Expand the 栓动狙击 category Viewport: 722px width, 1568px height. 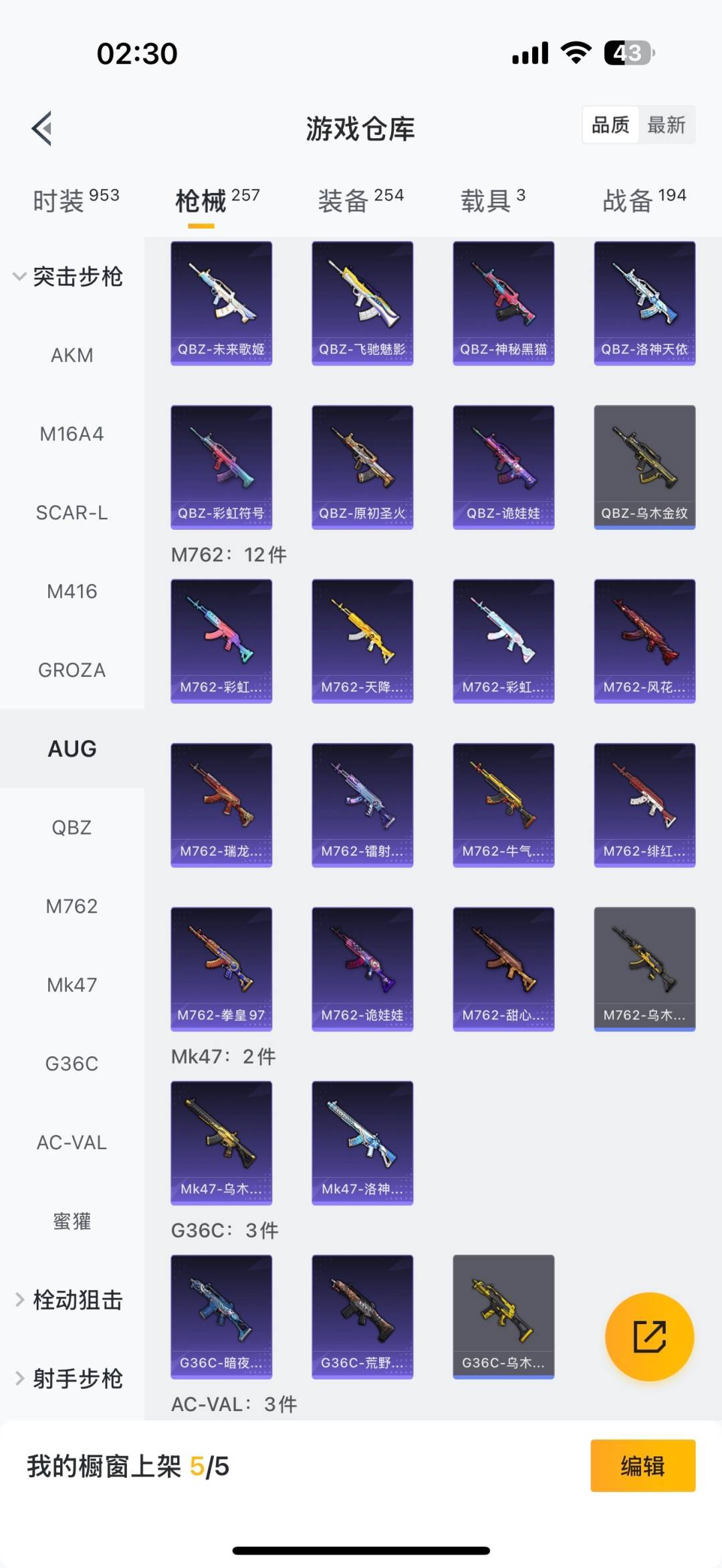pos(70,1299)
